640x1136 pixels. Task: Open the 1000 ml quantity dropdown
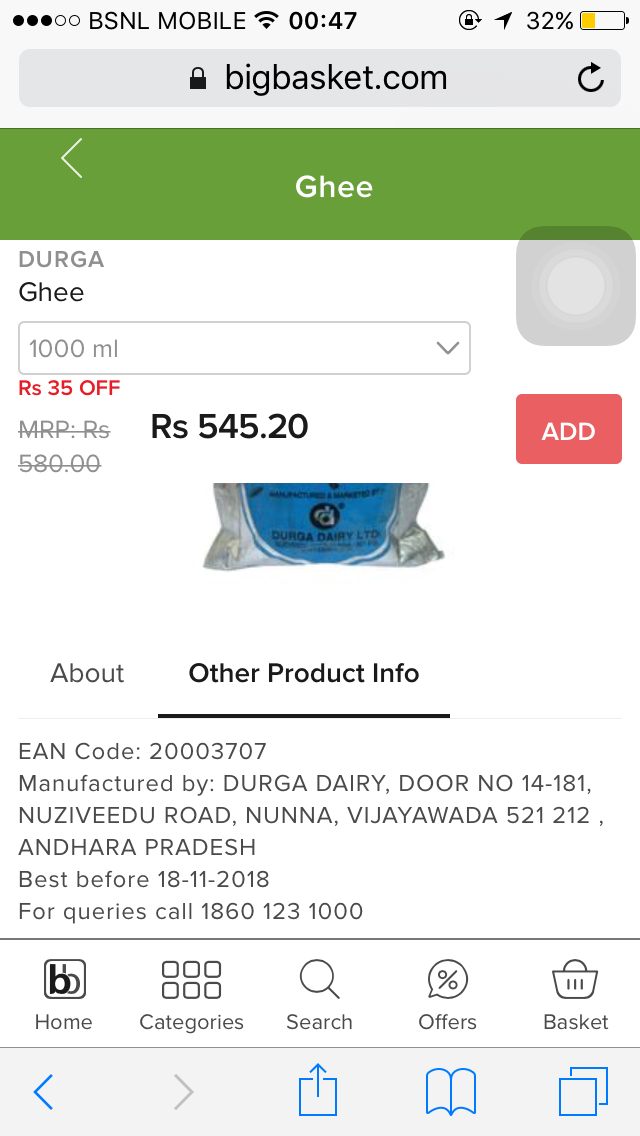click(244, 348)
